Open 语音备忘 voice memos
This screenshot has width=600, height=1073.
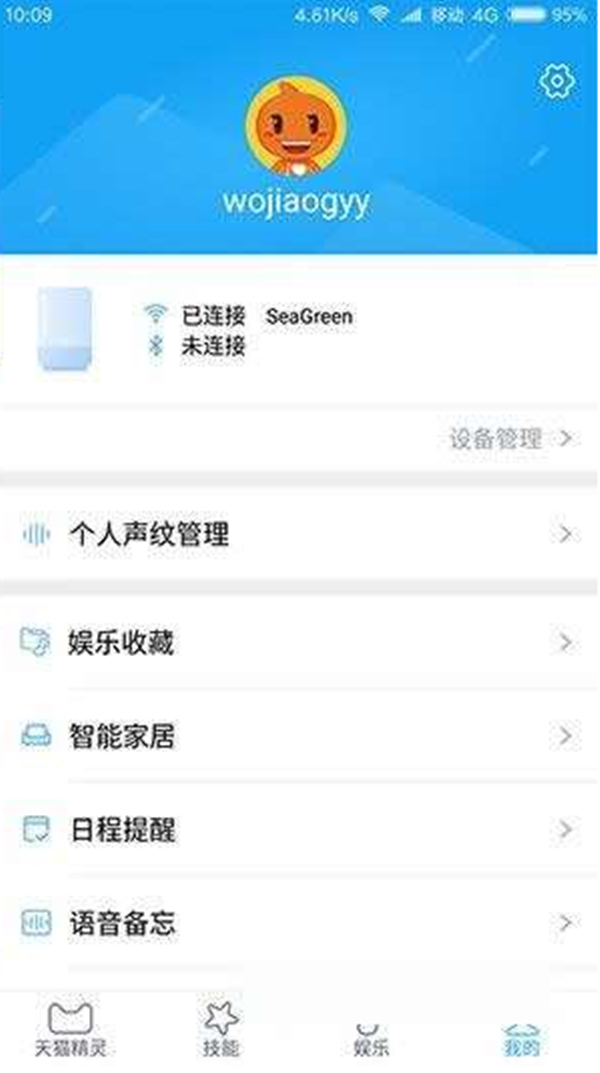300,922
